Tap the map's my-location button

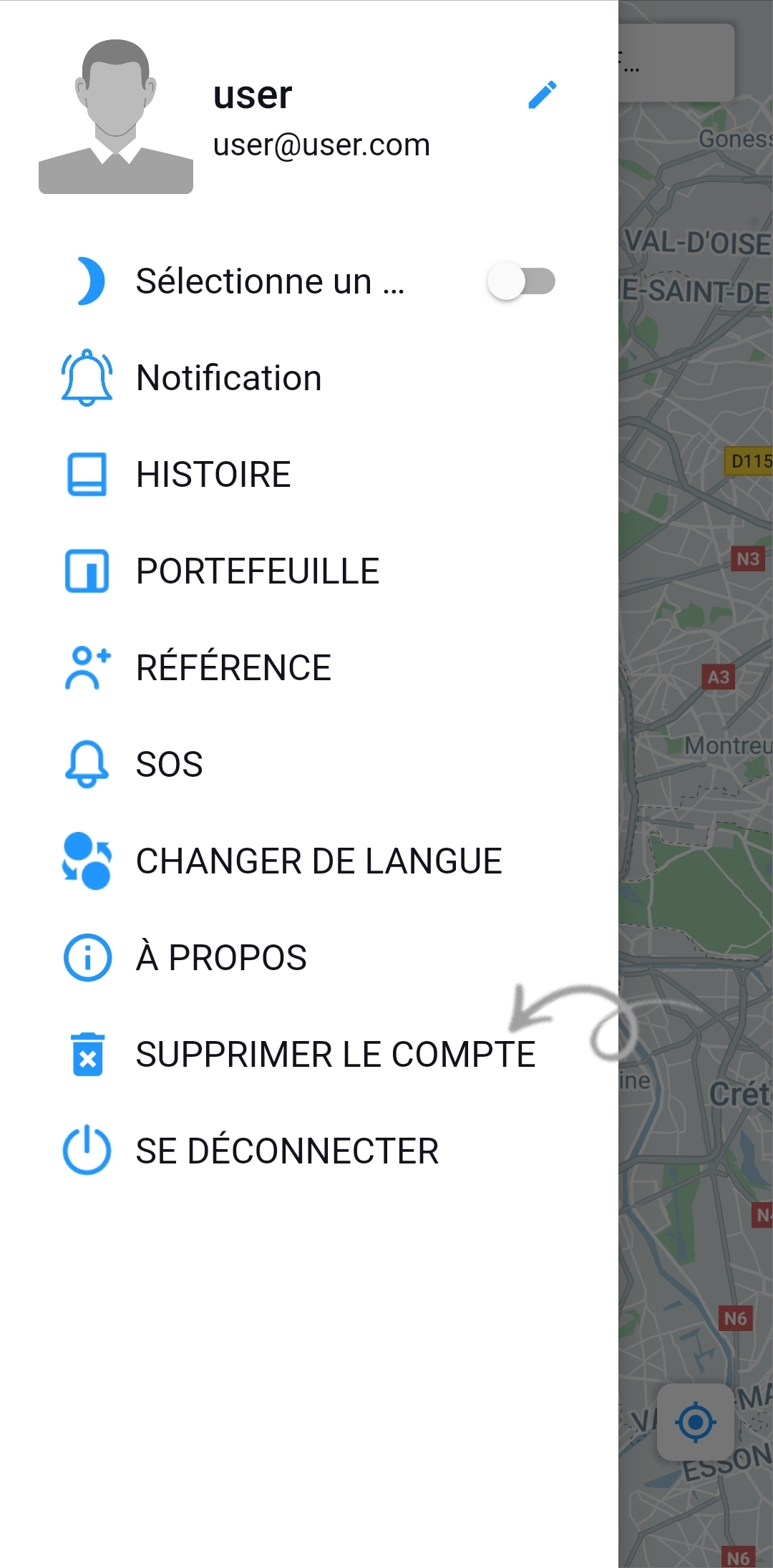pos(695,1422)
